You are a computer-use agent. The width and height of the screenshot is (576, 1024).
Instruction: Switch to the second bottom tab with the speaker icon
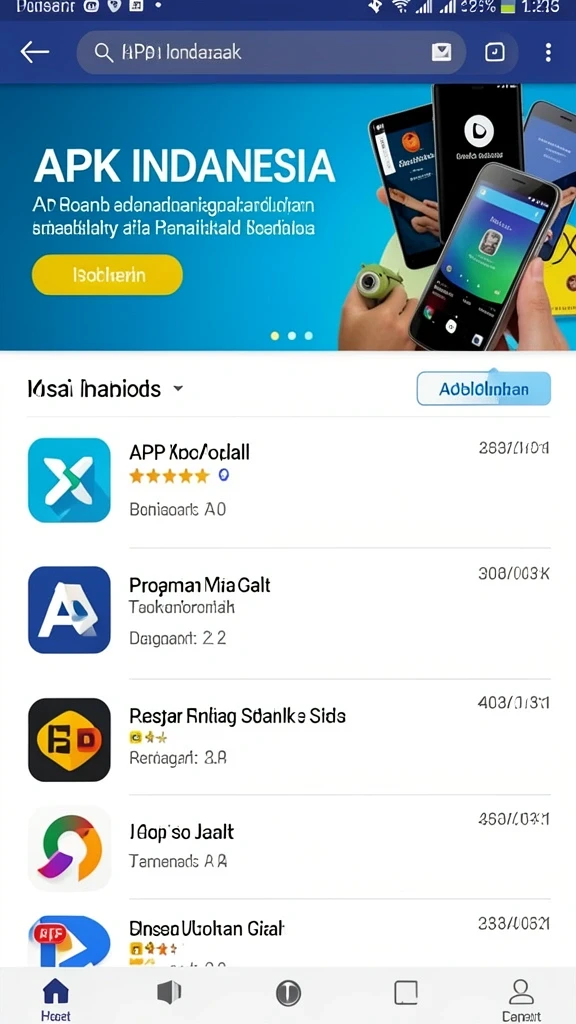pos(169,993)
